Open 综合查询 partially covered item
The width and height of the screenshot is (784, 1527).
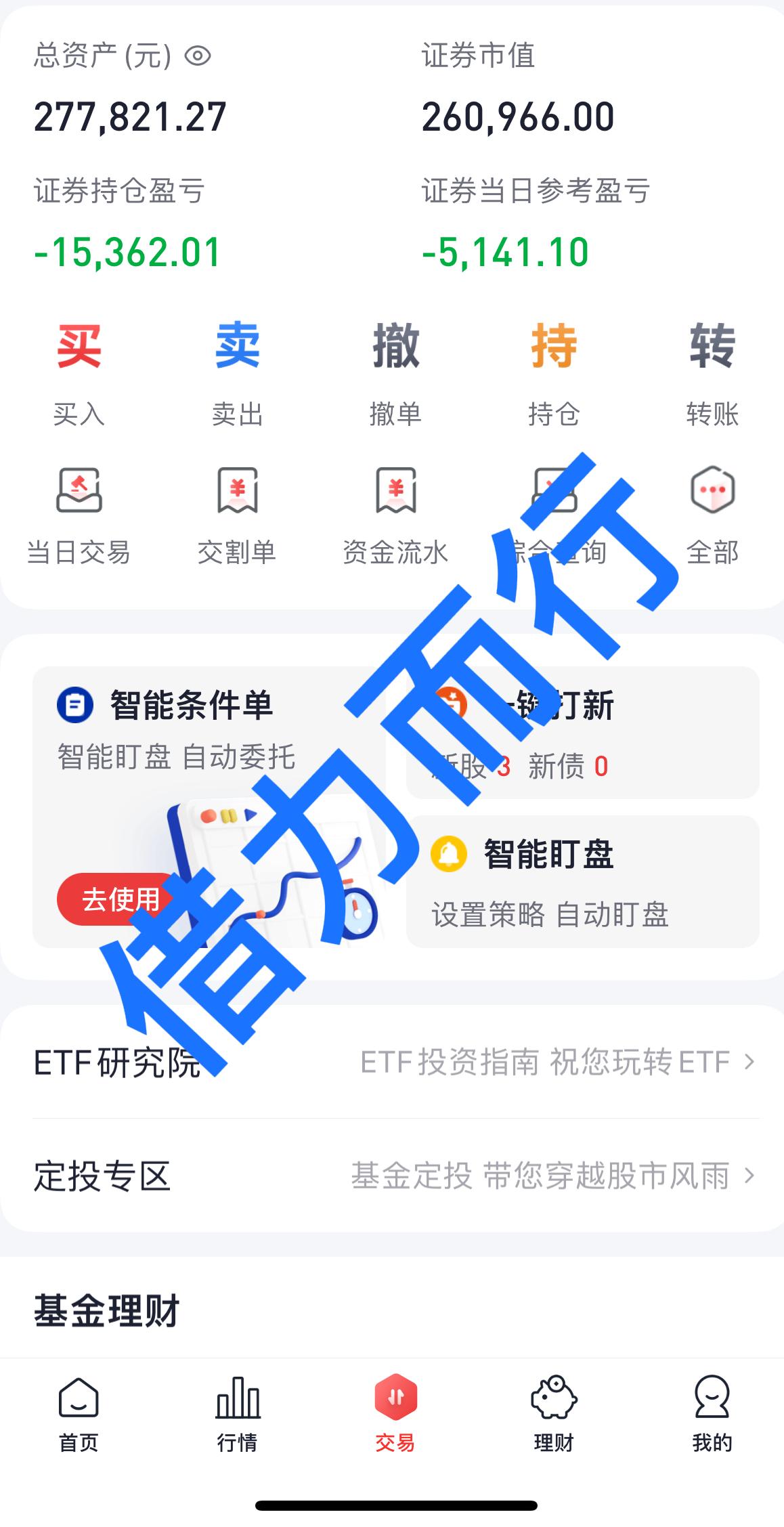(555, 515)
